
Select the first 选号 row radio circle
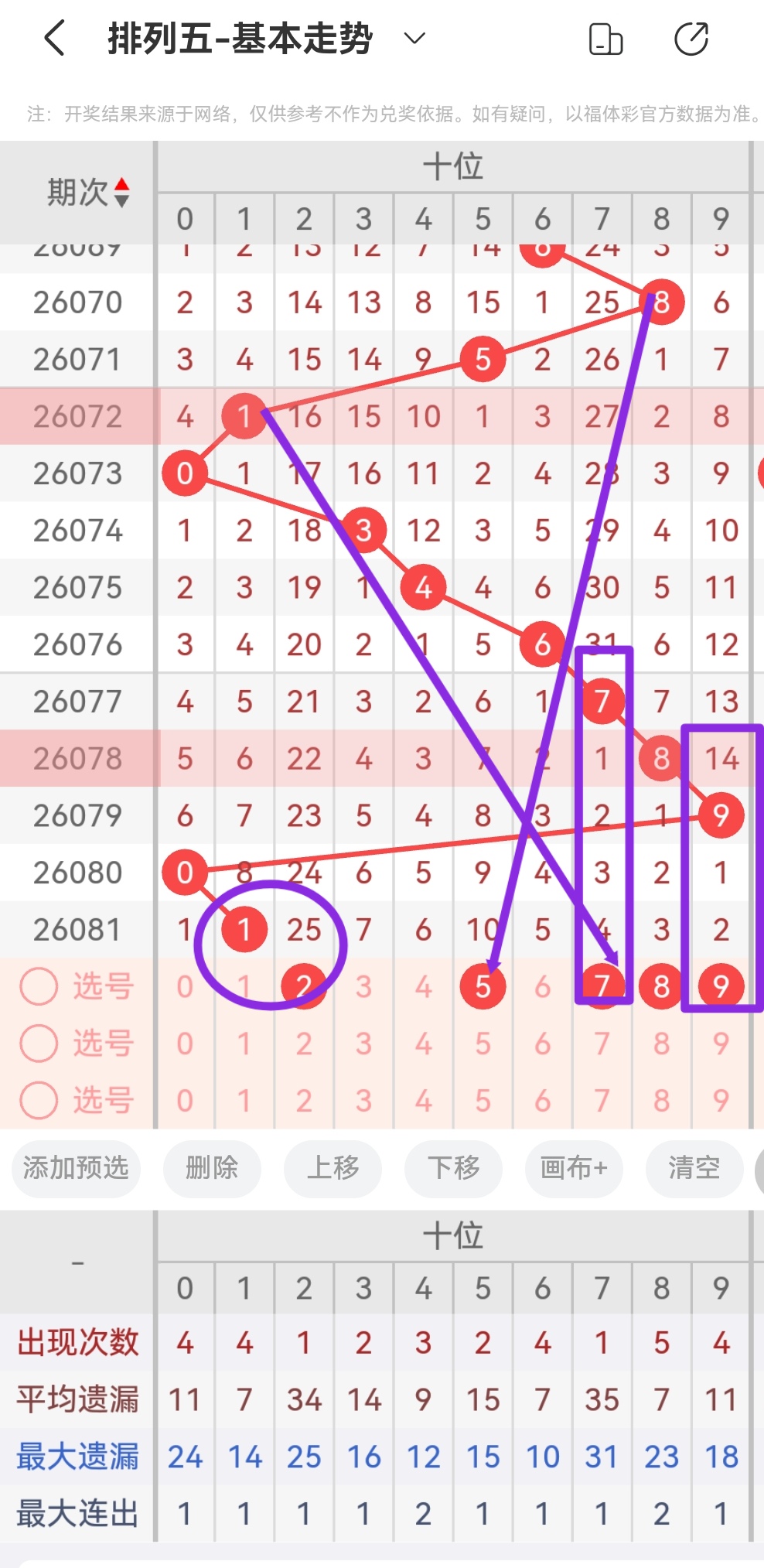38,986
